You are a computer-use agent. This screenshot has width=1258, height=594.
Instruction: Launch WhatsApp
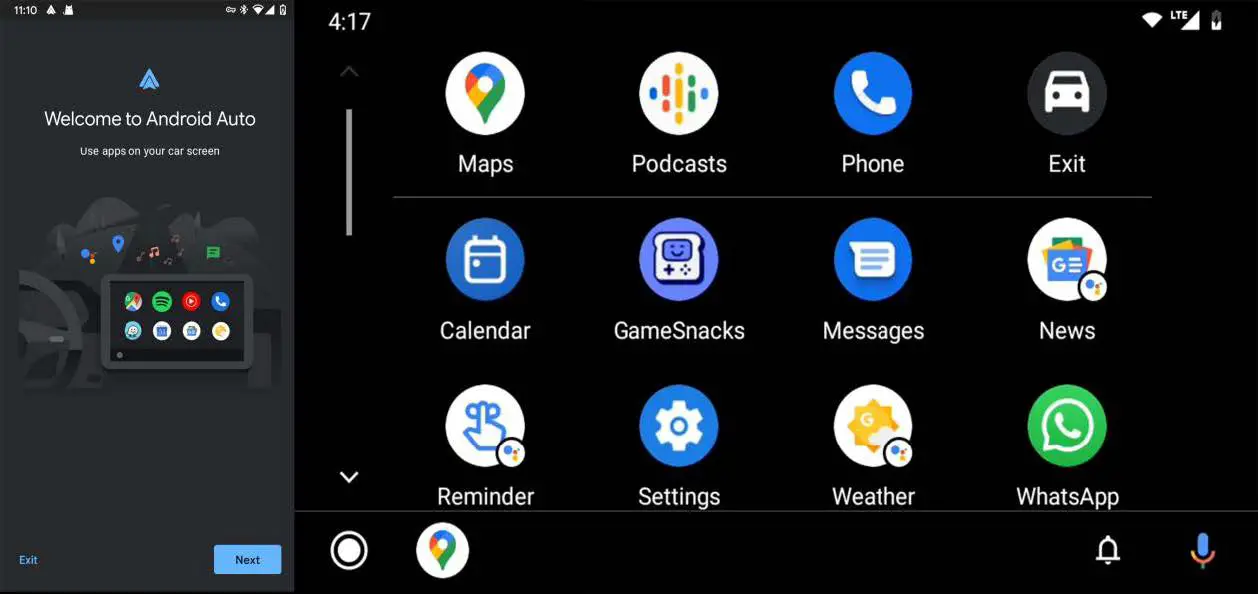pos(1066,426)
